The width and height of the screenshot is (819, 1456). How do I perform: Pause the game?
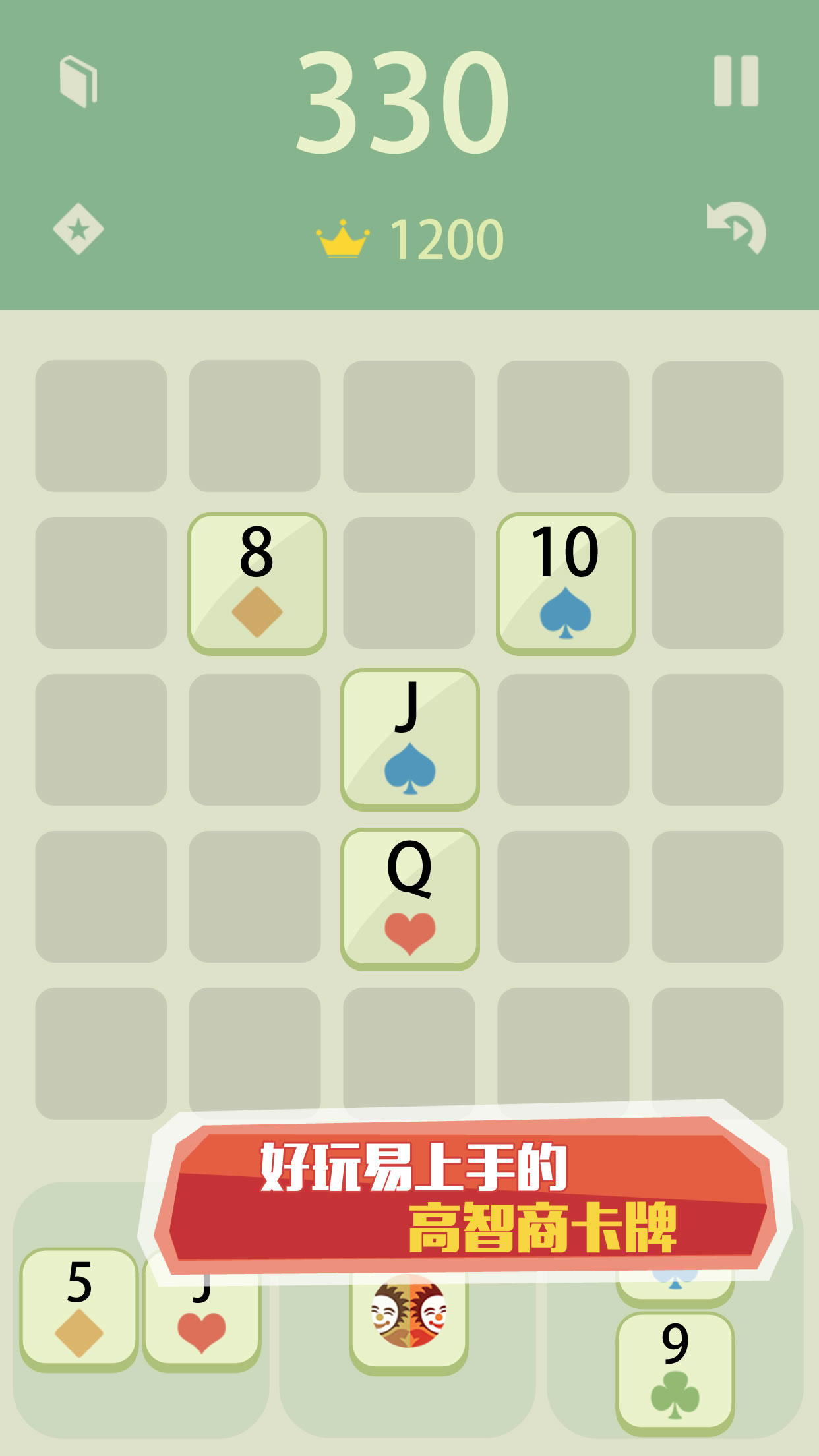click(736, 81)
